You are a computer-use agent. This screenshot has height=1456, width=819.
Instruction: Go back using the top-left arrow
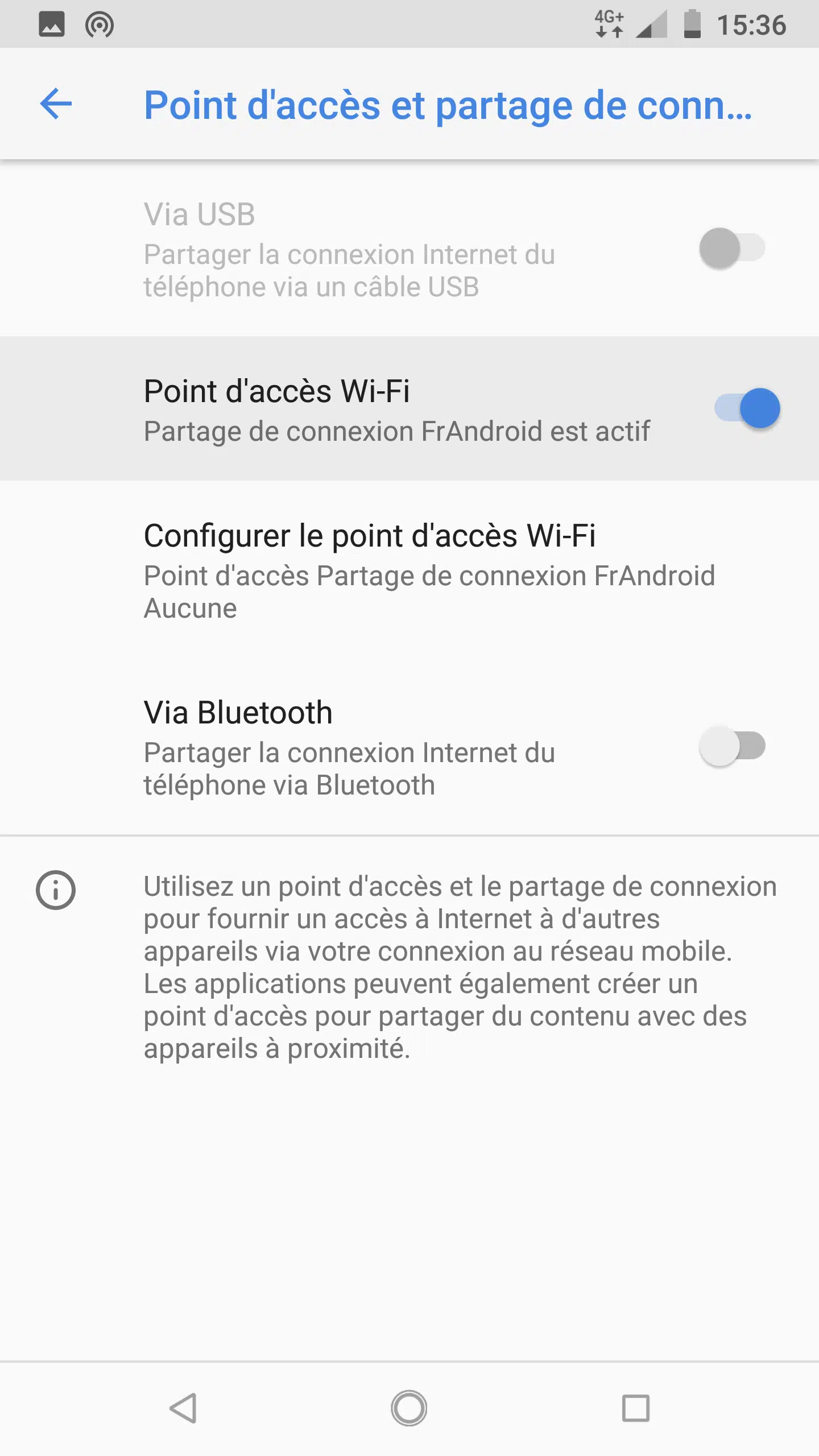coord(56,104)
